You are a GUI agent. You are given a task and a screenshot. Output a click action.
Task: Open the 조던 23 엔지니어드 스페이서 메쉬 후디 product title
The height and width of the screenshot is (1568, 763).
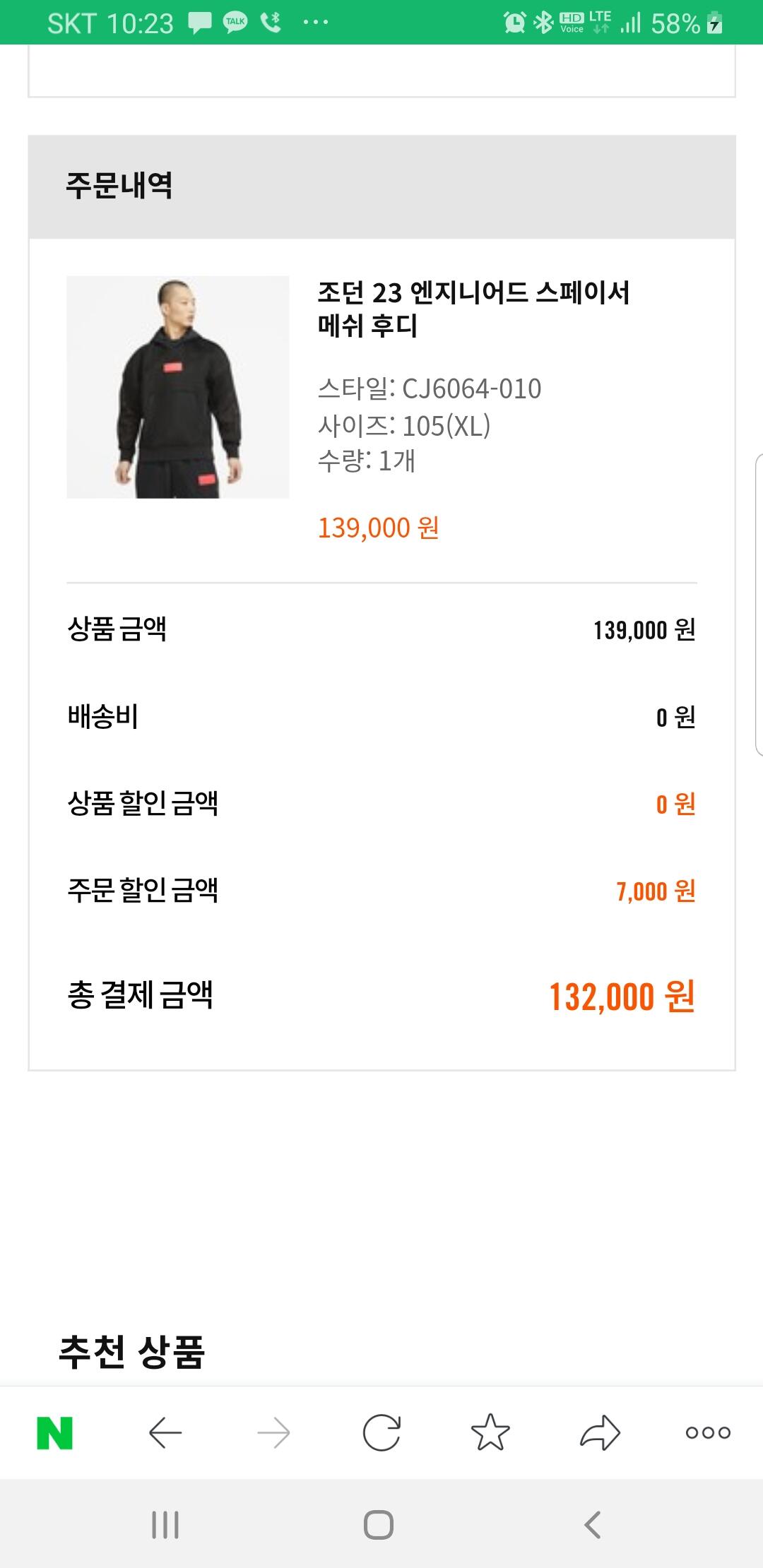click(473, 309)
